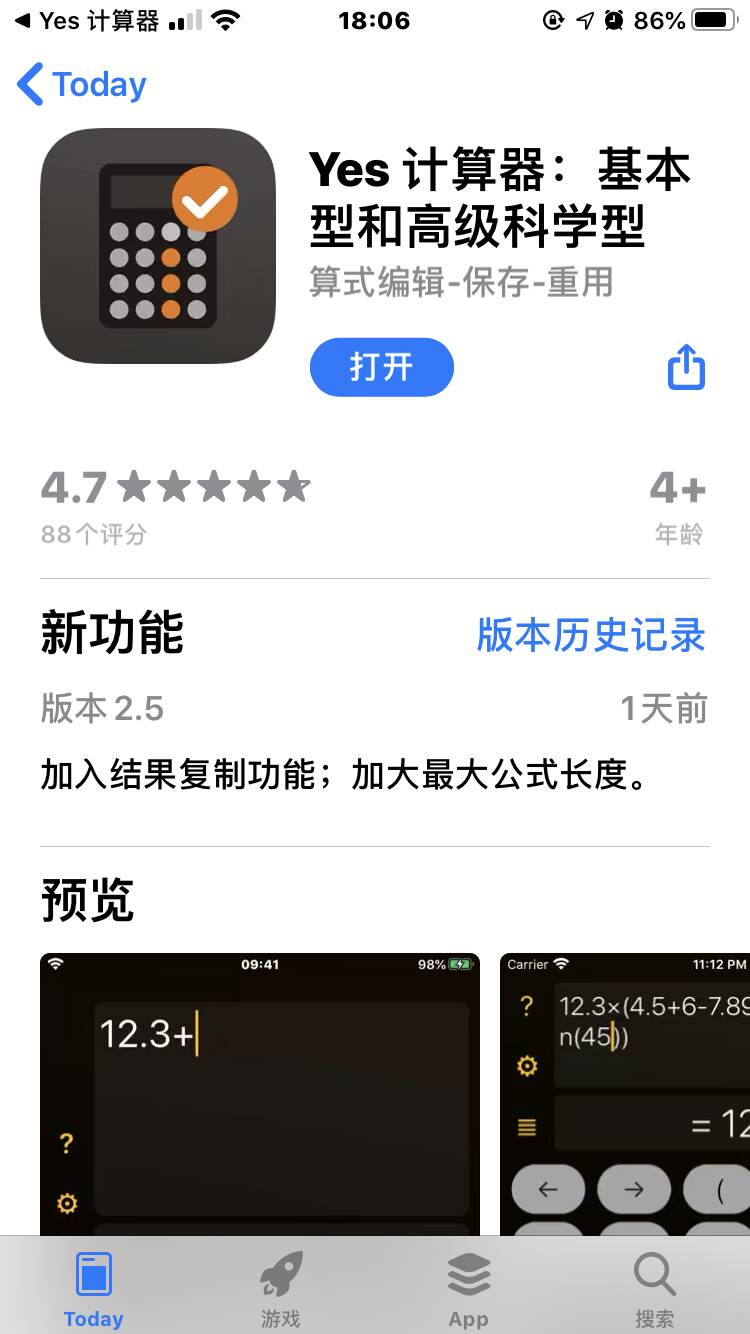Image resolution: width=750 pixels, height=1334 pixels.
Task: Tap the 打开 button to open the app
Action: click(381, 367)
